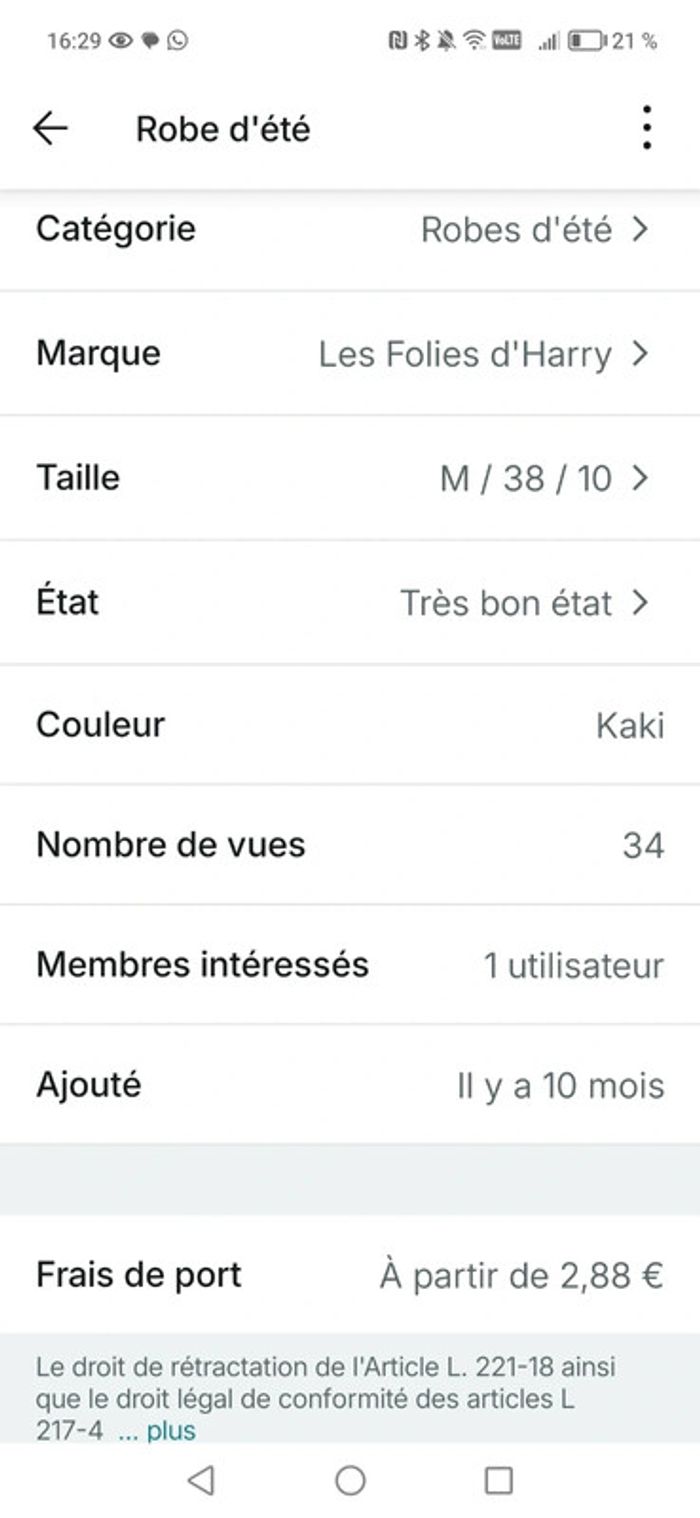Viewport: 700px width, 1518px height.
Task: Open recent apps from navigation bar
Action: point(498,1480)
